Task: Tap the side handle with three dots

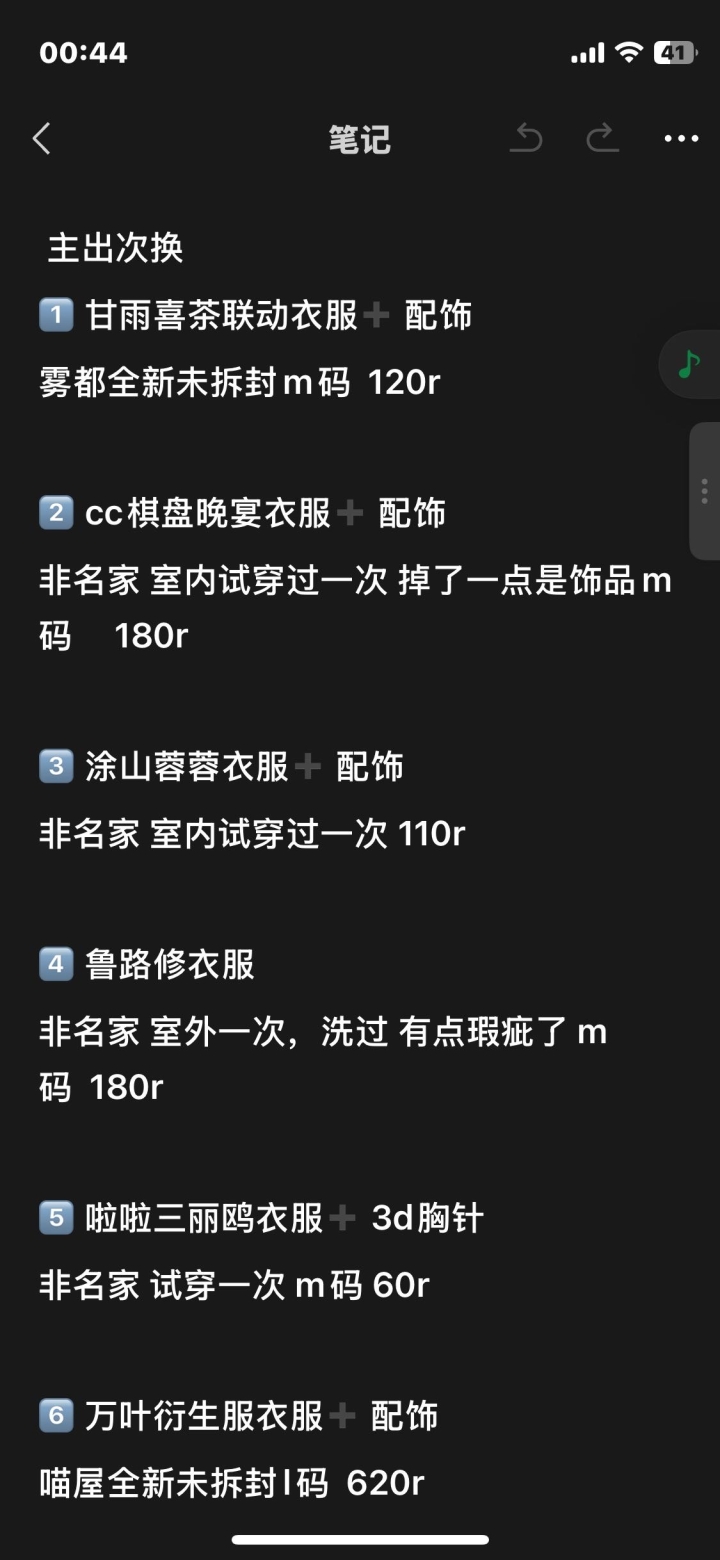Action: (x=705, y=491)
